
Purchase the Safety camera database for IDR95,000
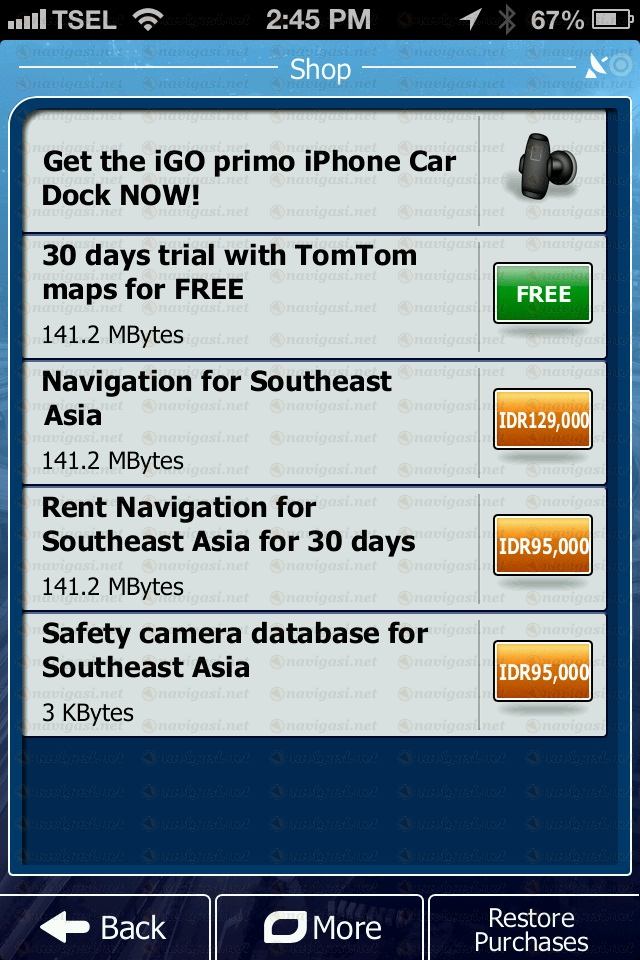(543, 672)
